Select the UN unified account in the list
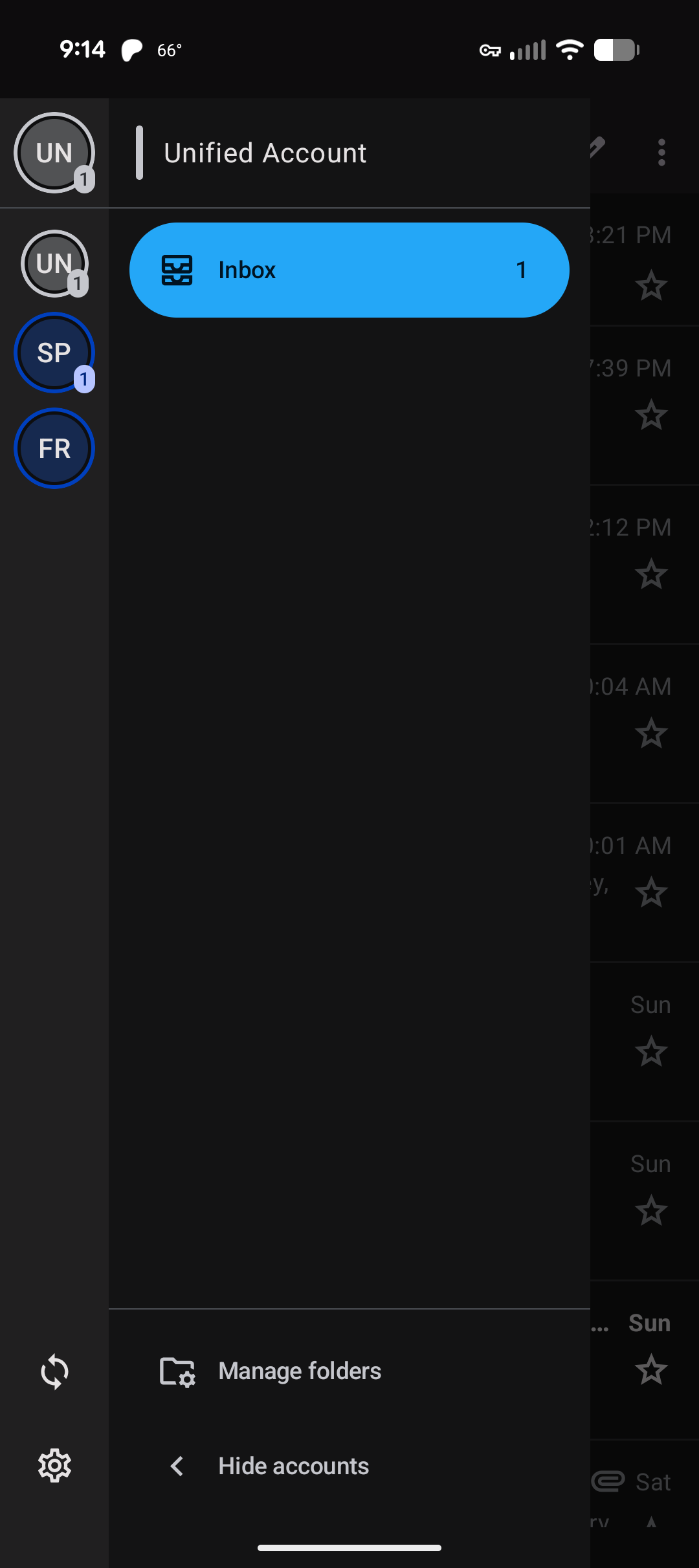Image resolution: width=699 pixels, height=1568 pixels. [x=54, y=263]
